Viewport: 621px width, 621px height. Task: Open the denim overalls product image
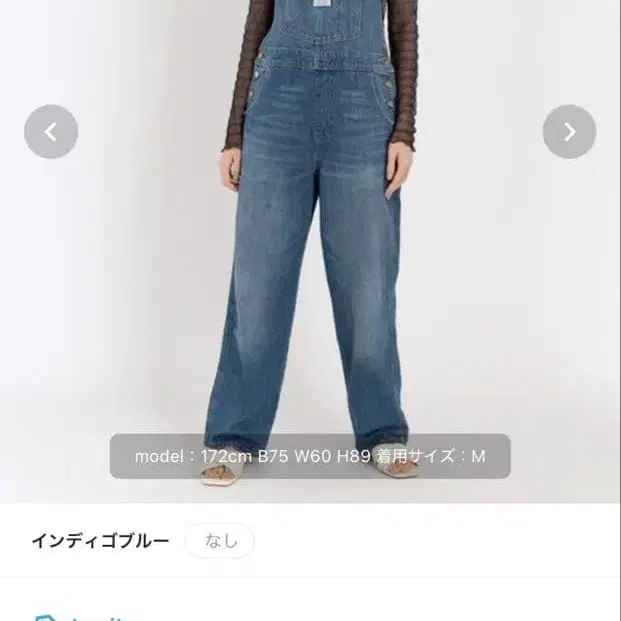tap(310, 251)
